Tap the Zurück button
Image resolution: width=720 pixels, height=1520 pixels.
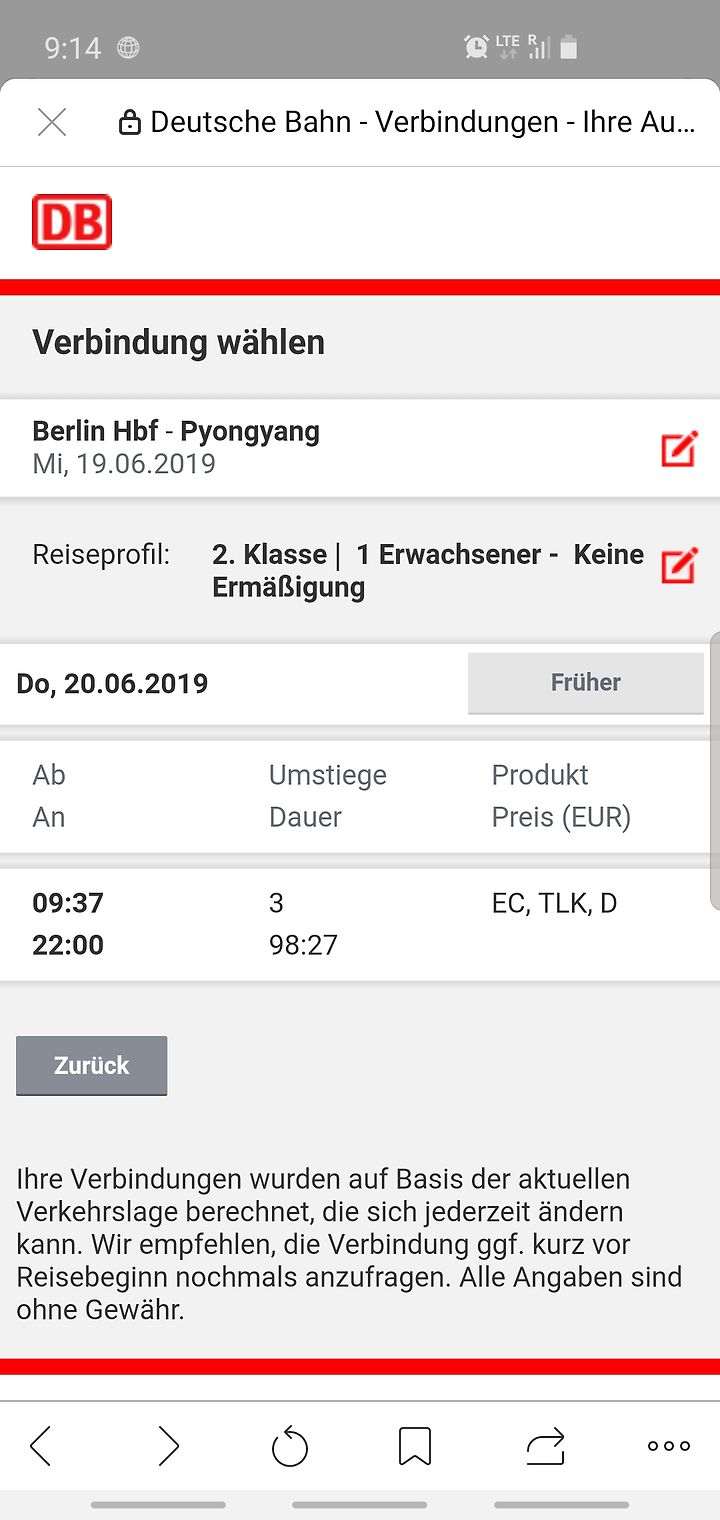[x=92, y=1066]
